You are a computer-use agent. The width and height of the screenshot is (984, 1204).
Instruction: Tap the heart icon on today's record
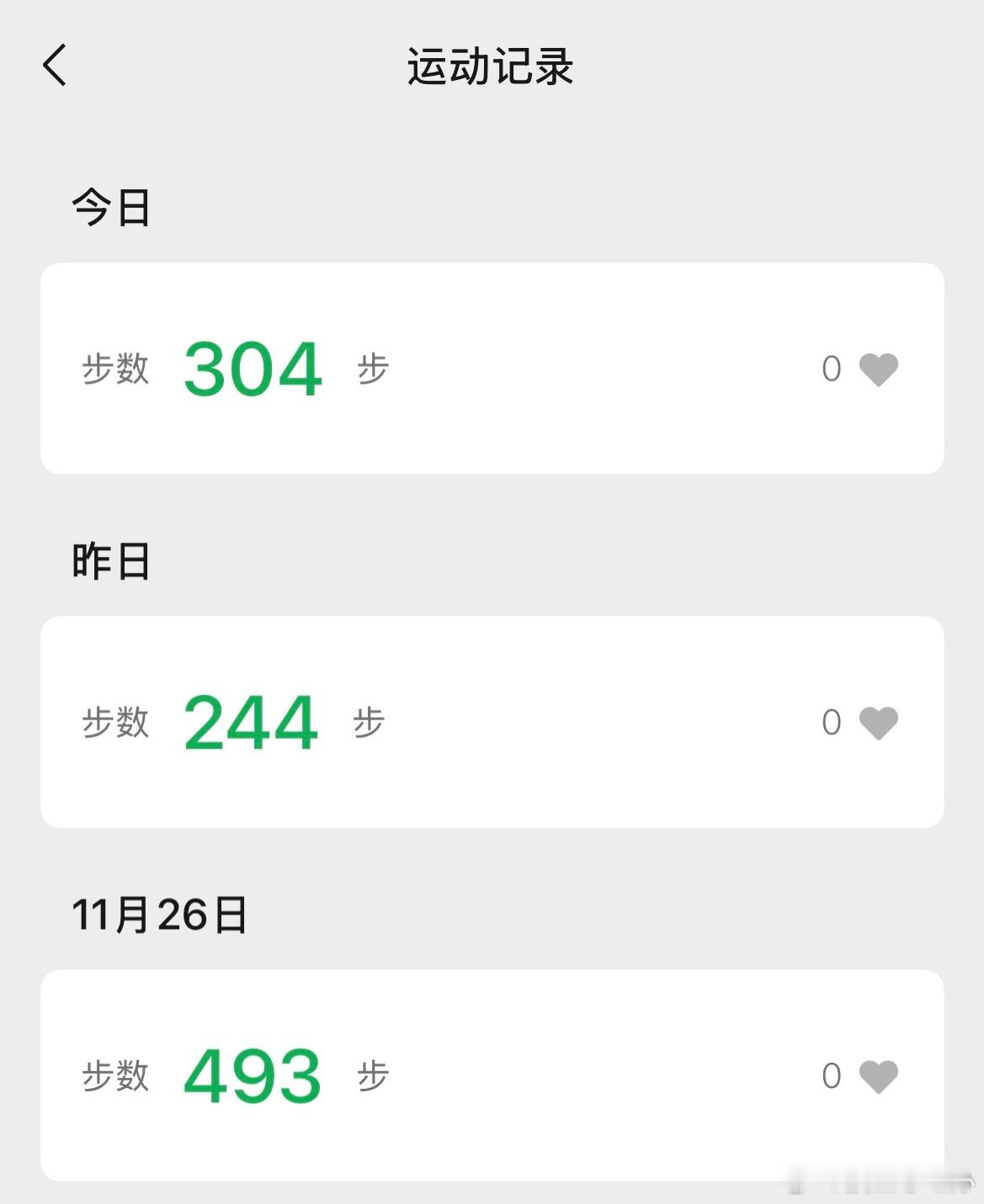[x=880, y=368]
